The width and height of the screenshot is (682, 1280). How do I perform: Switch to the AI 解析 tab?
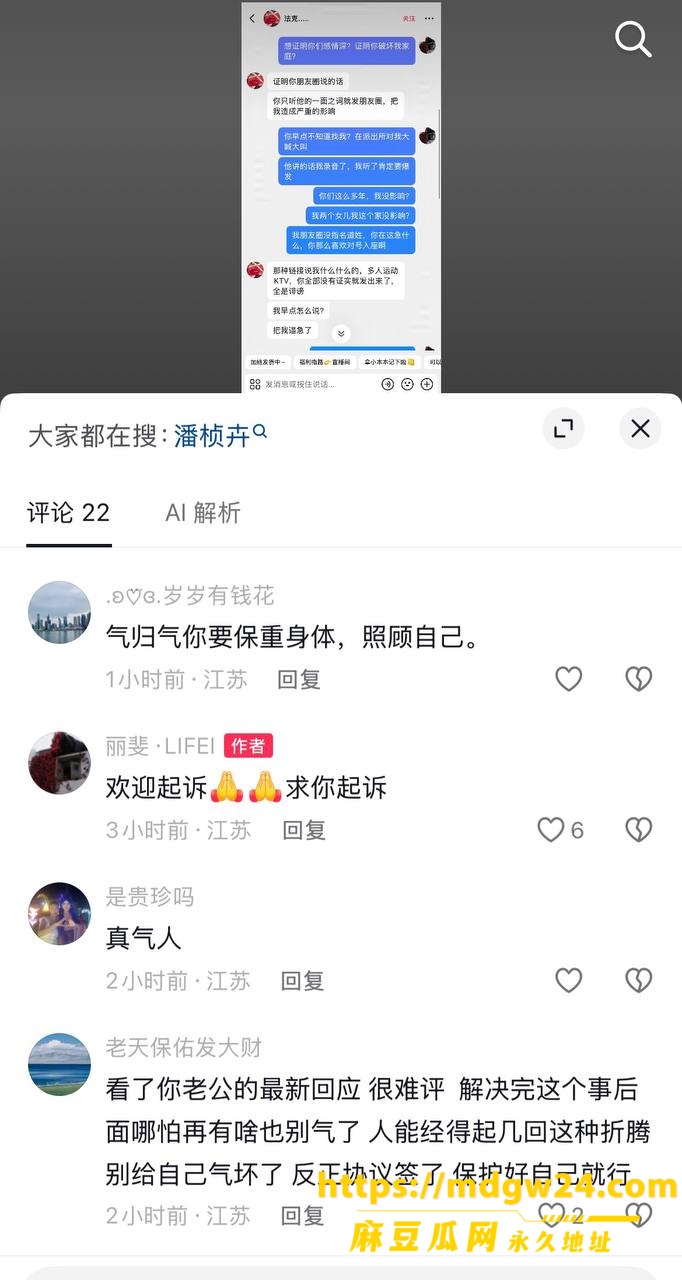pyautogui.click(x=203, y=513)
